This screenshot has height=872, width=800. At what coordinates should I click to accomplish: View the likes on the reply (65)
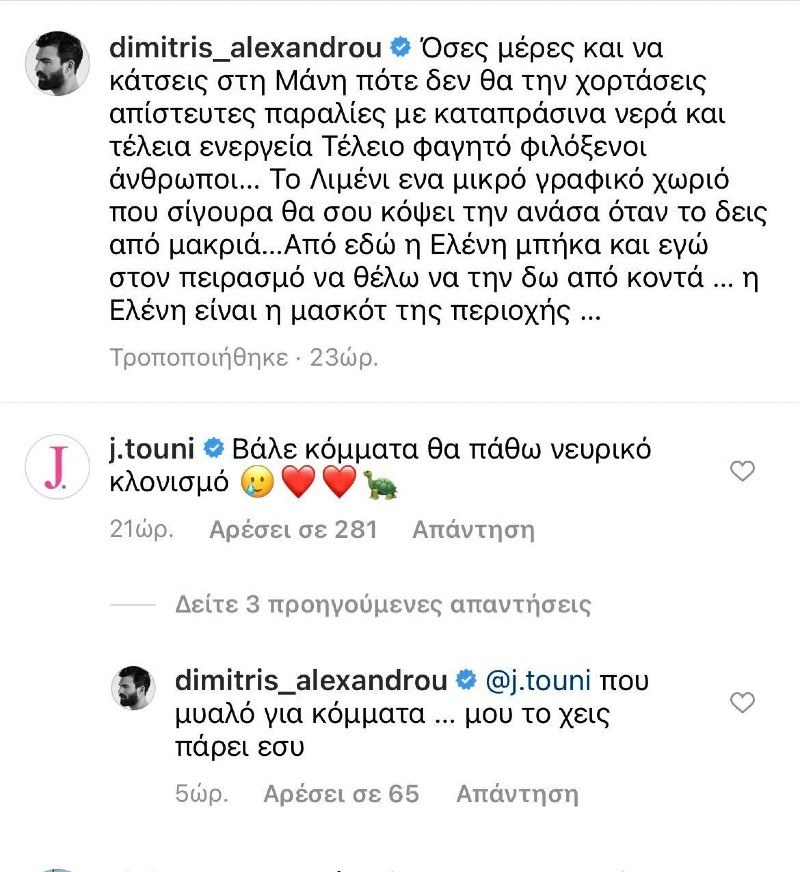tap(340, 794)
